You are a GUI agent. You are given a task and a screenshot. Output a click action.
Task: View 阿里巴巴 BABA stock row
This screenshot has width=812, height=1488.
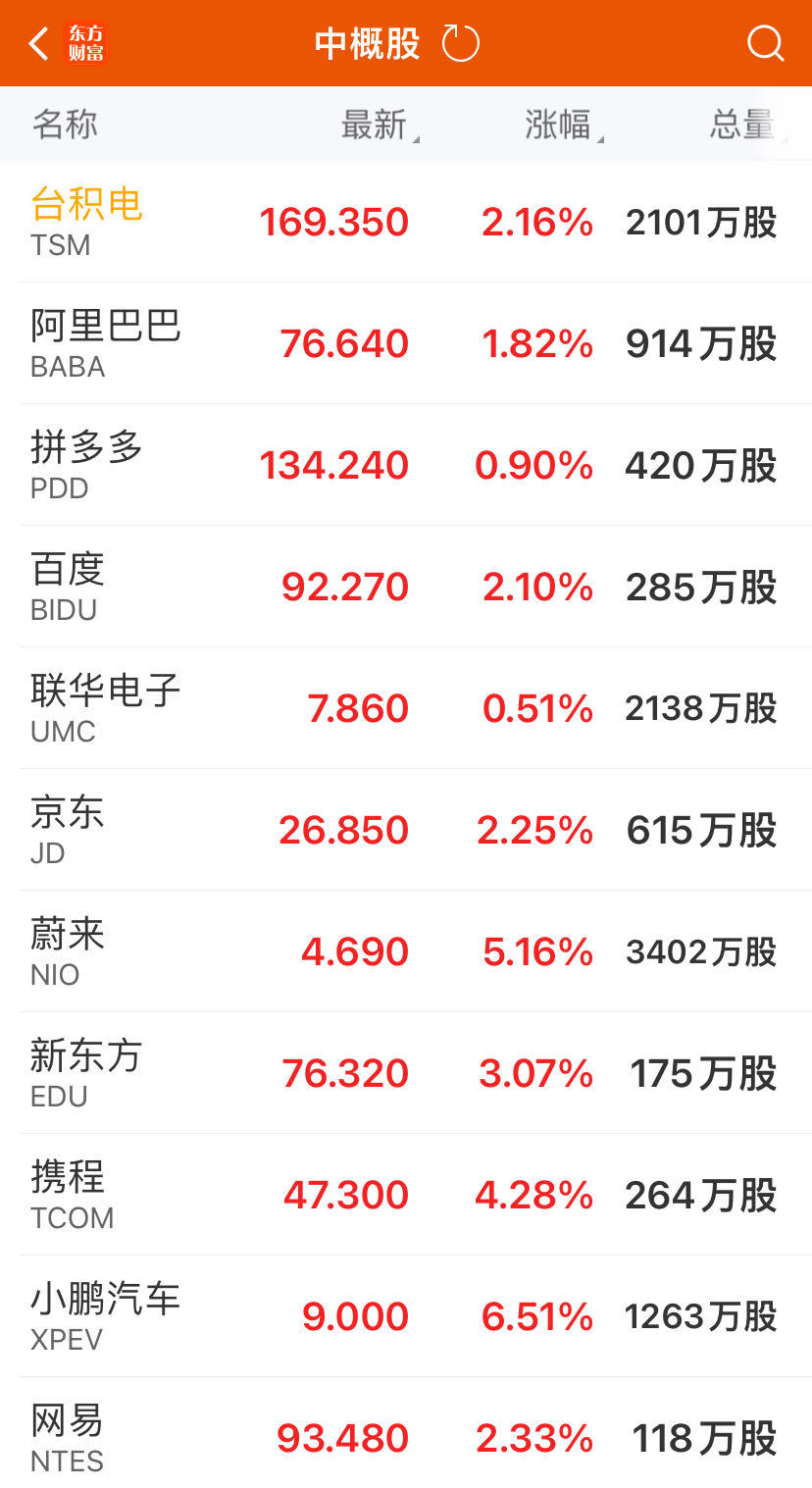[406, 344]
